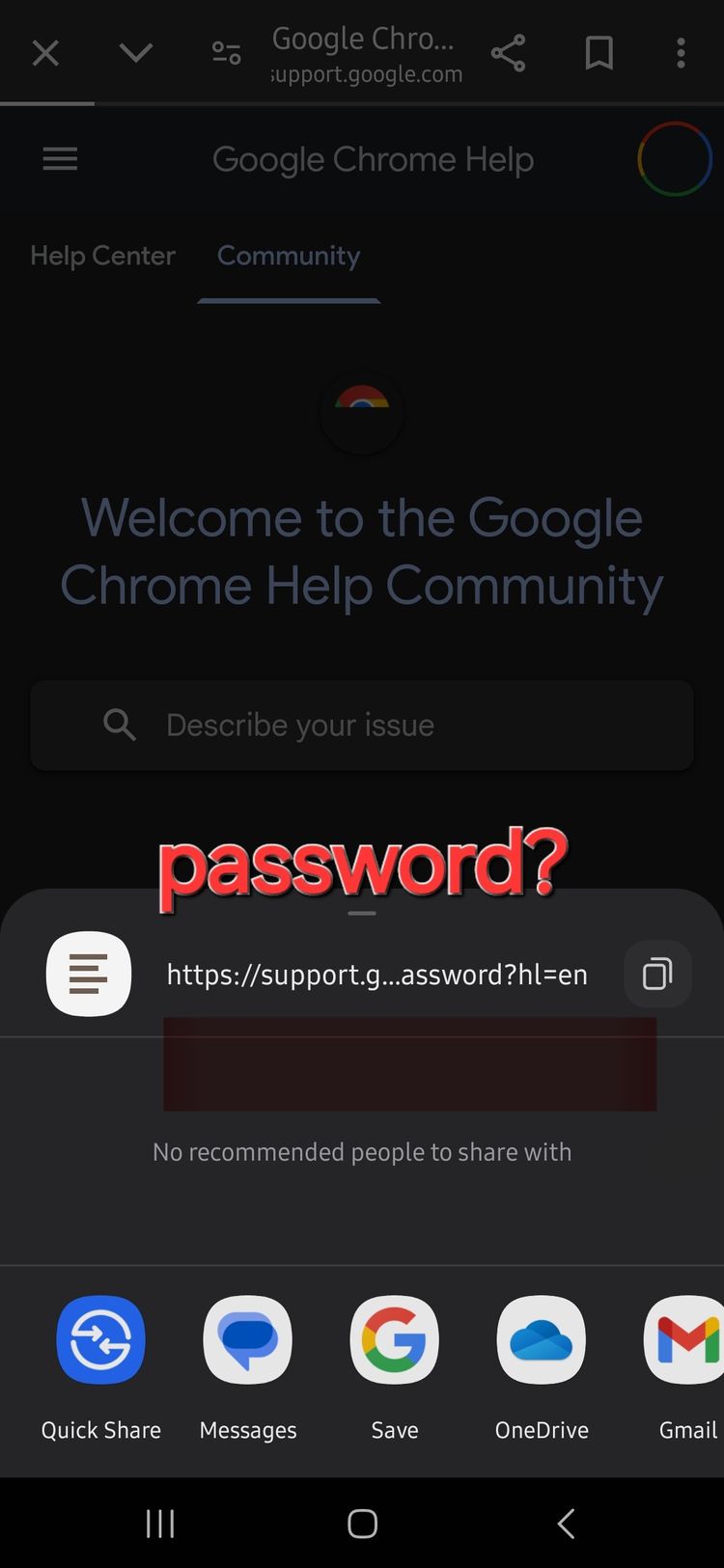Open the Google account avatar
Screen dimensions: 724x1568
point(675,158)
